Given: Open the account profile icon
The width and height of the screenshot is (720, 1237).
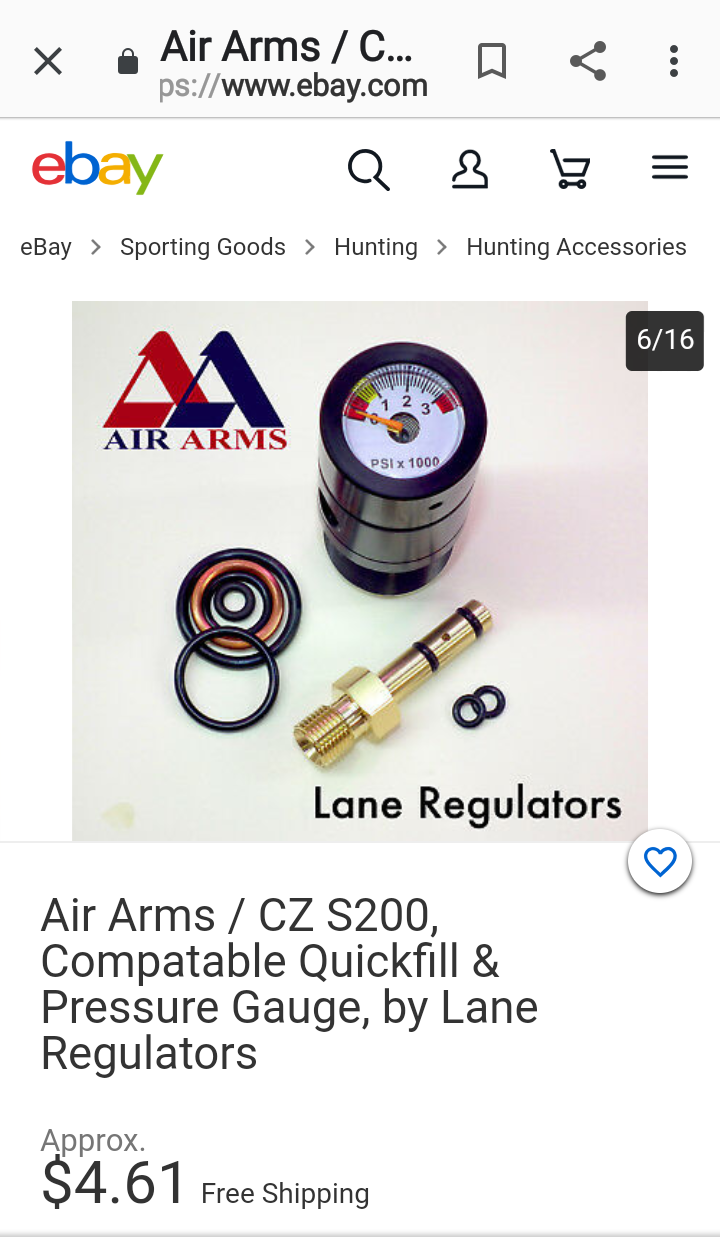Looking at the screenshot, I should click(469, 169).
